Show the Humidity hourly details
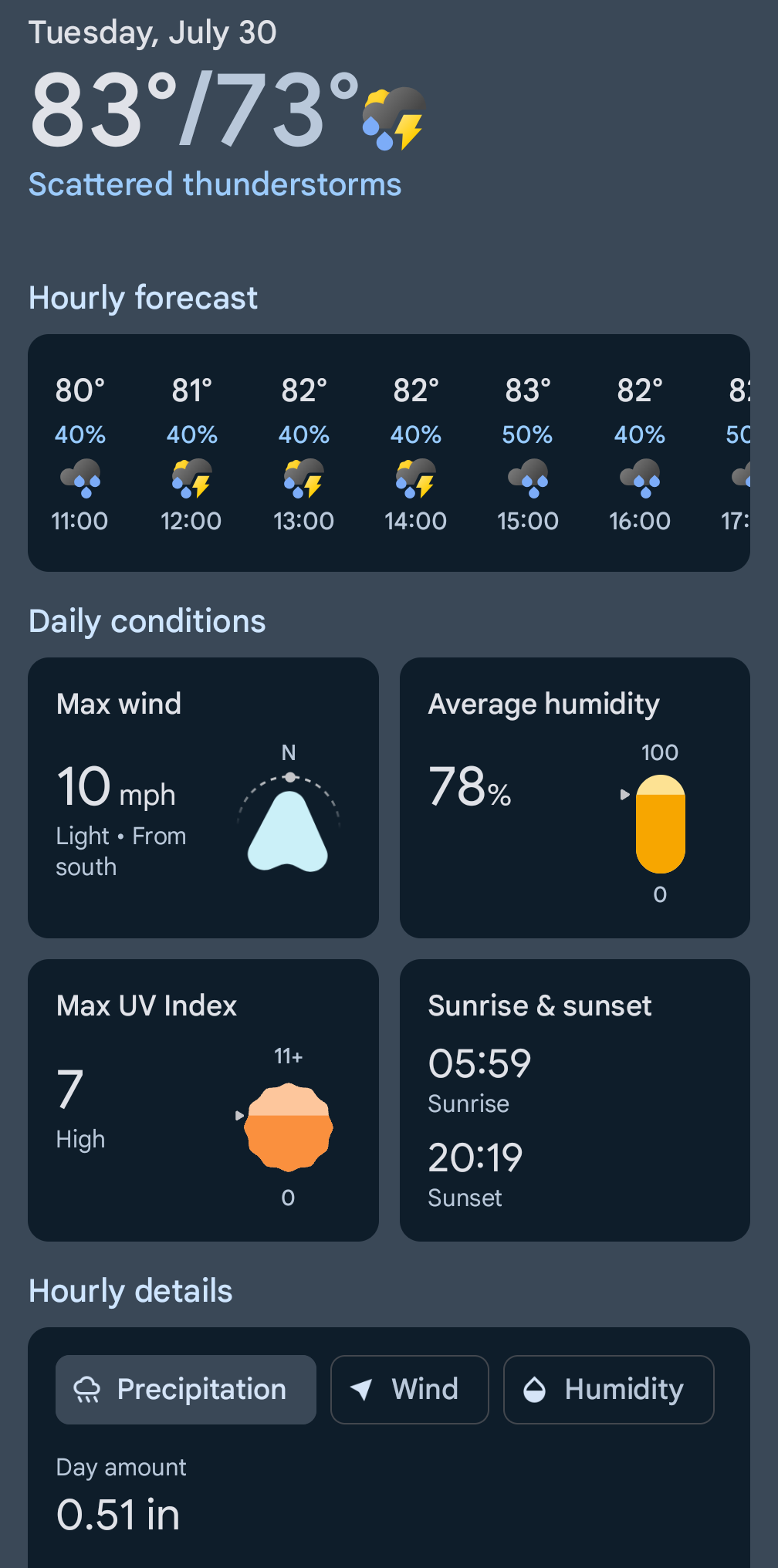 coord(608,1390)
